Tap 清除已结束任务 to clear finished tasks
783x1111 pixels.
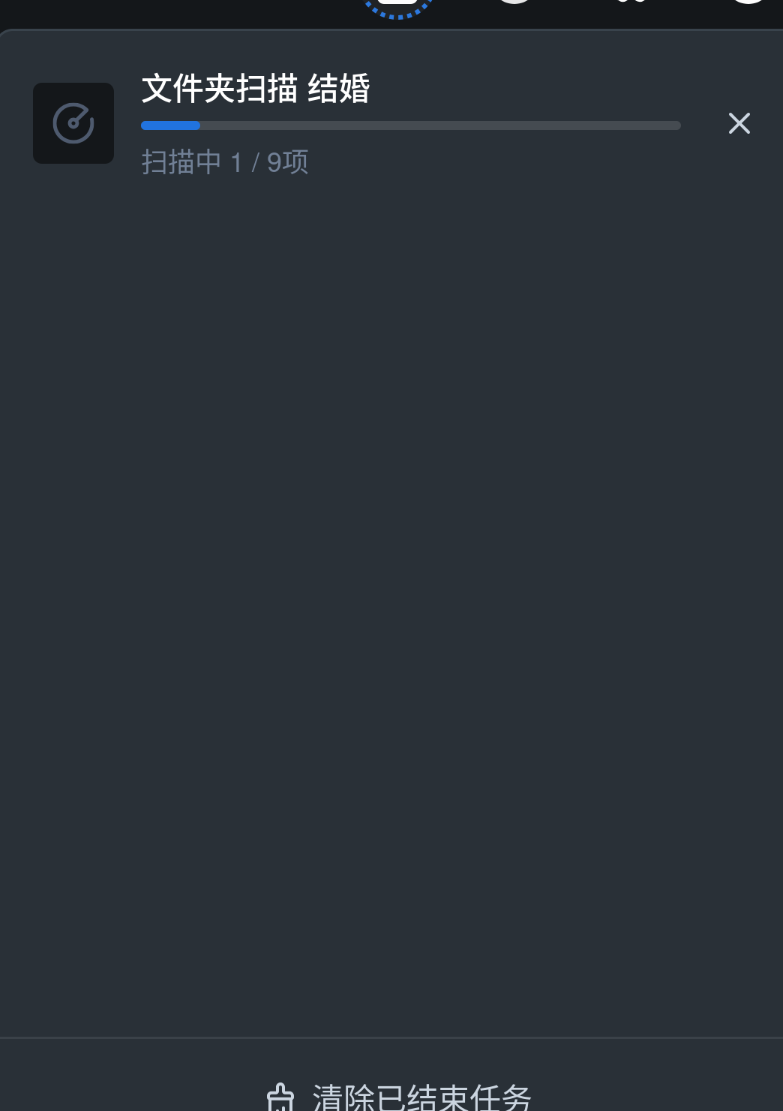(400, 1097)
